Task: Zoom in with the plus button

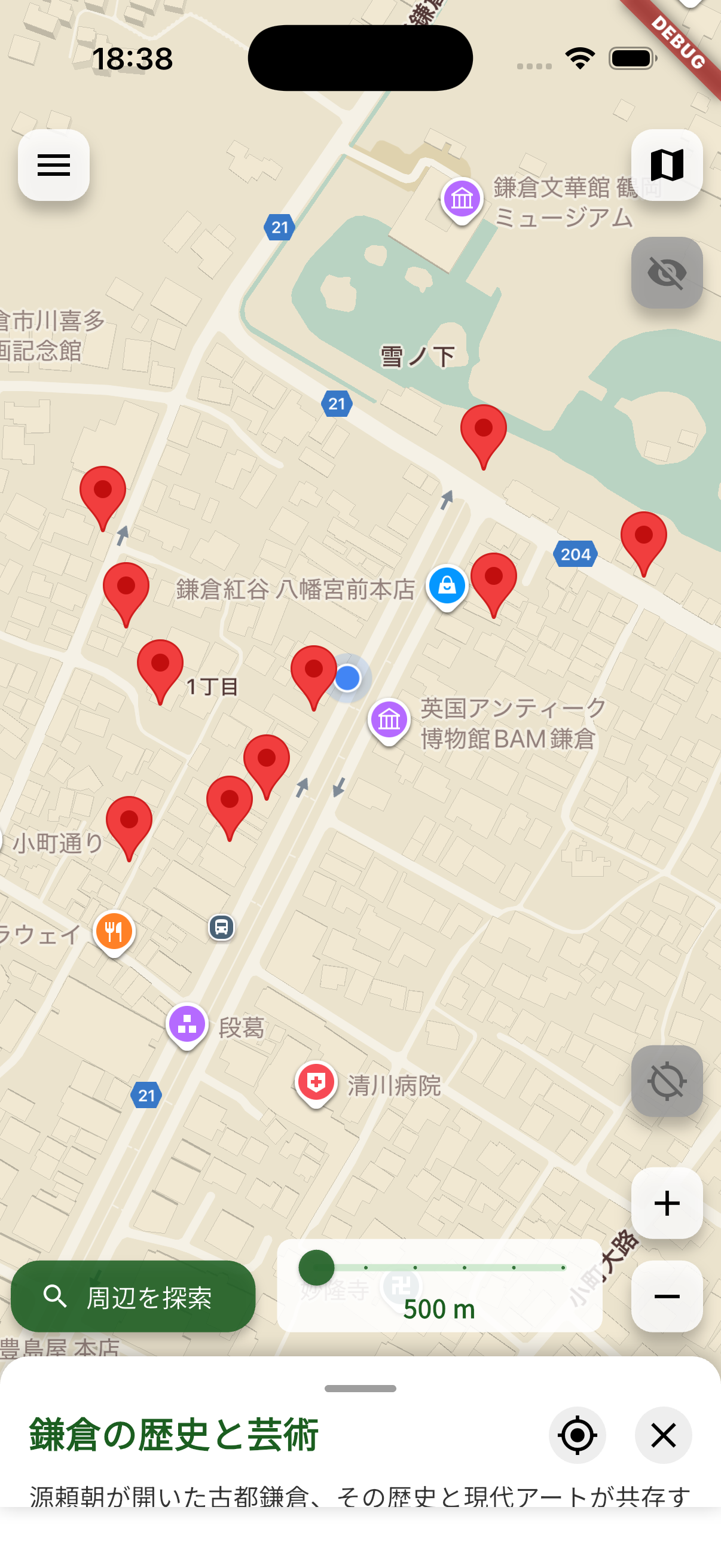Action: [666, 1203]
